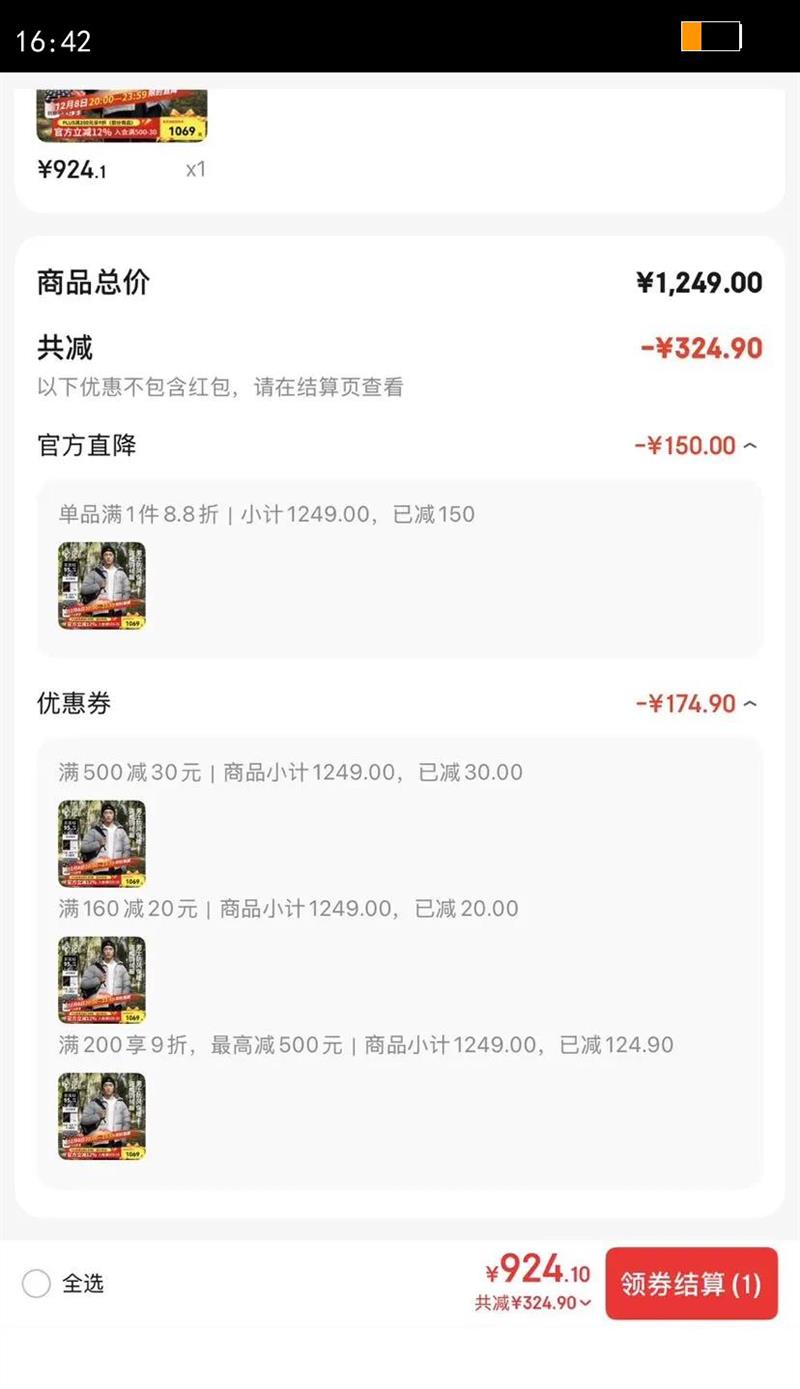The width and height of the screenshot is (800, 1389).
Task: Open the cart item image above ¥924.1
Action: point(122,116)
